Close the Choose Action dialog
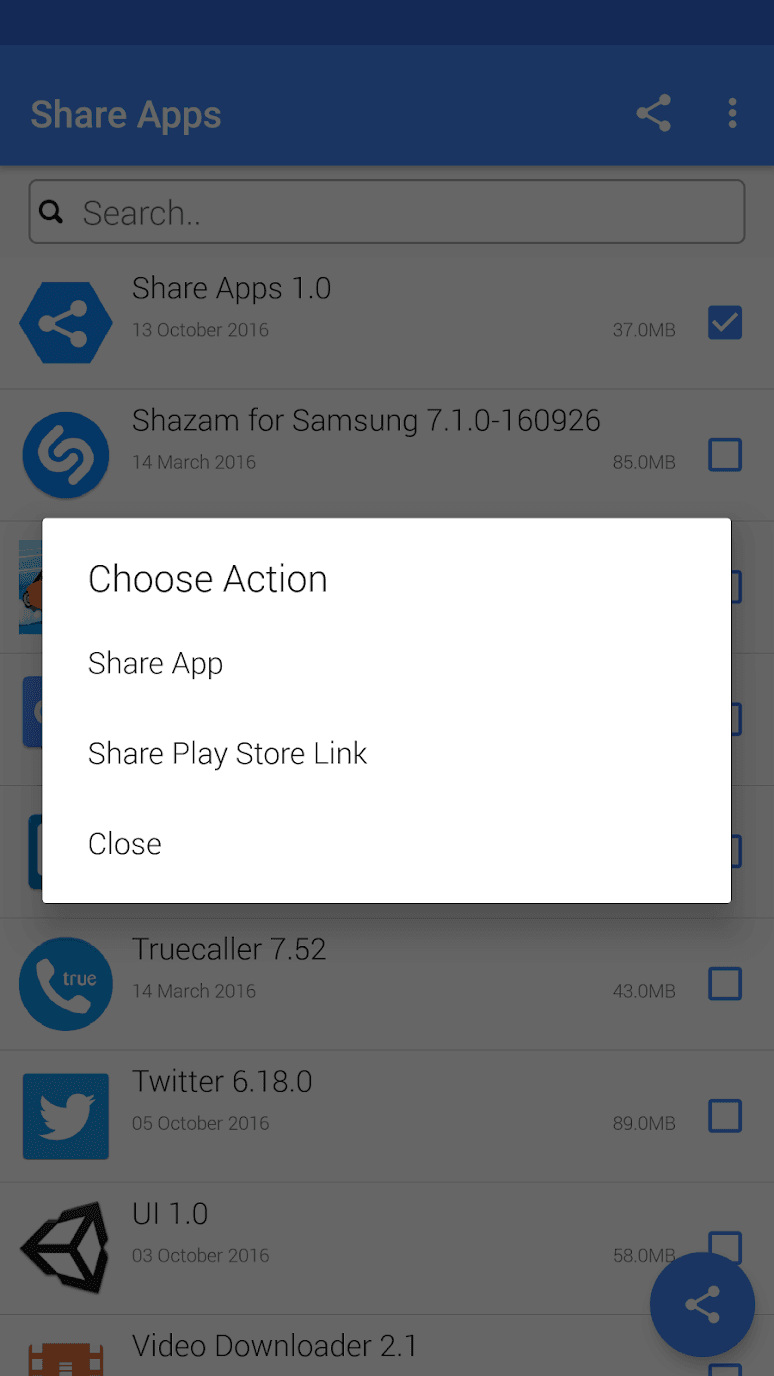This screenshot has height=1376, width=774. pyautogui.click(x=125, y=844)
